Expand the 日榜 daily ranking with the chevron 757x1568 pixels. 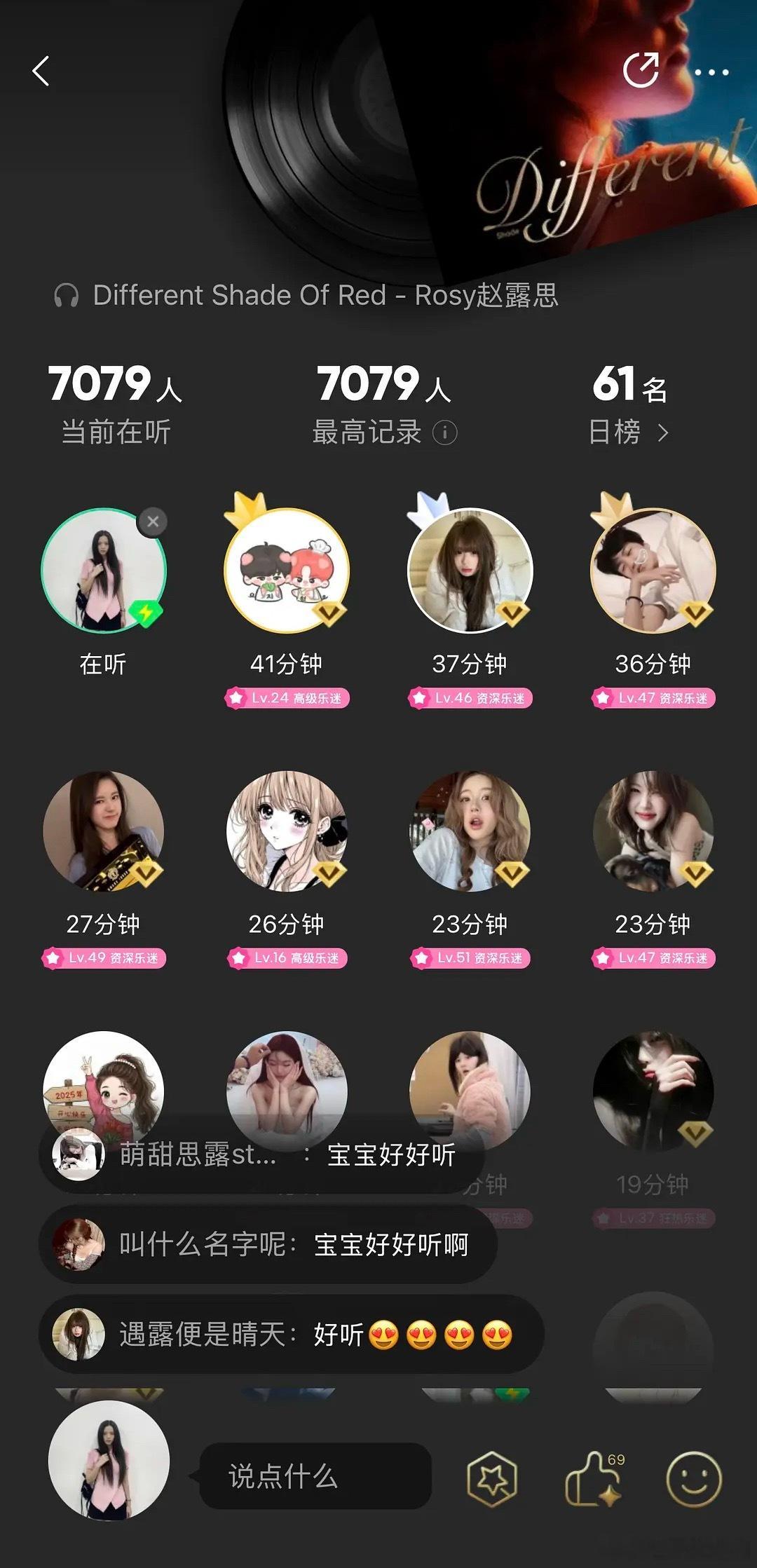click(x=664, y=433)
